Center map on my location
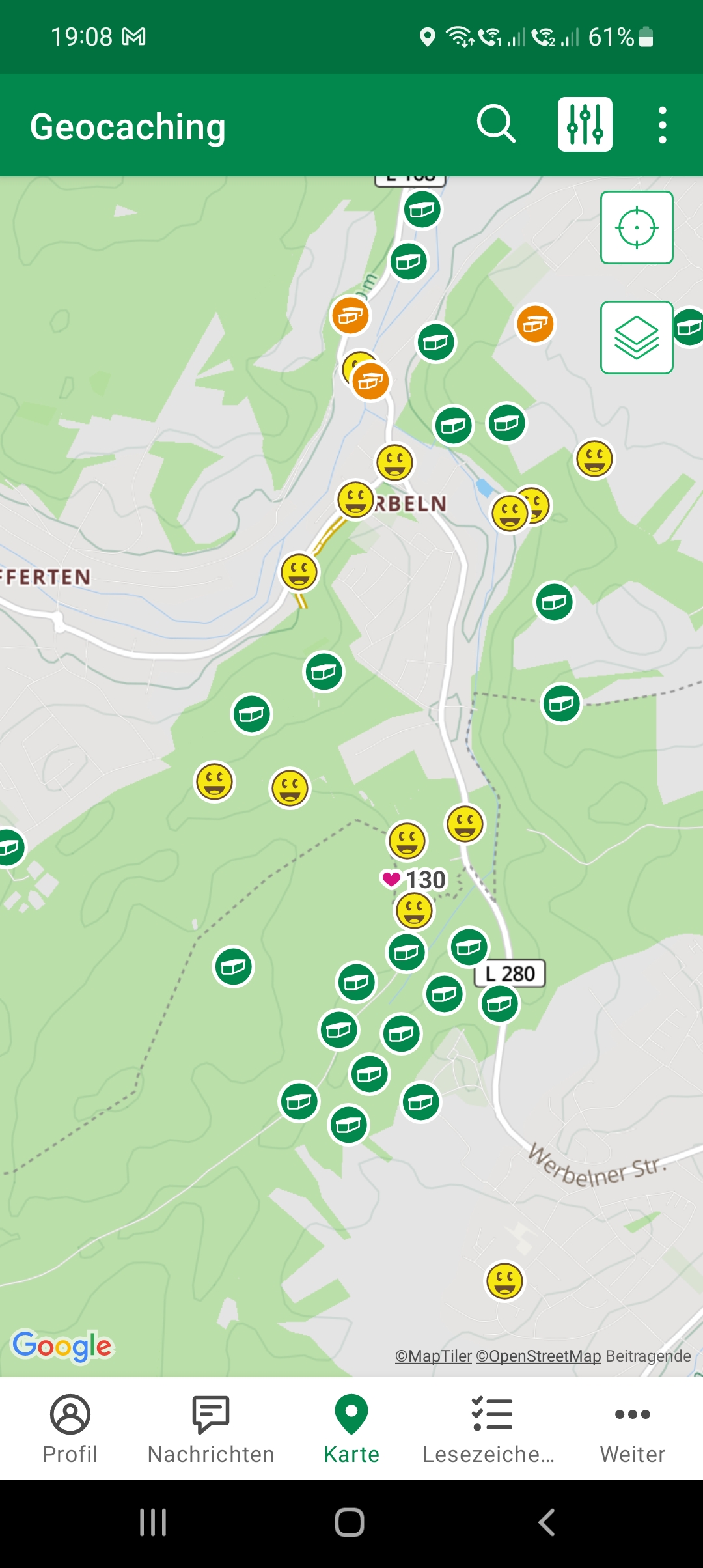The width and height of the screenshot is (703, 1568). tap(636, 227)
